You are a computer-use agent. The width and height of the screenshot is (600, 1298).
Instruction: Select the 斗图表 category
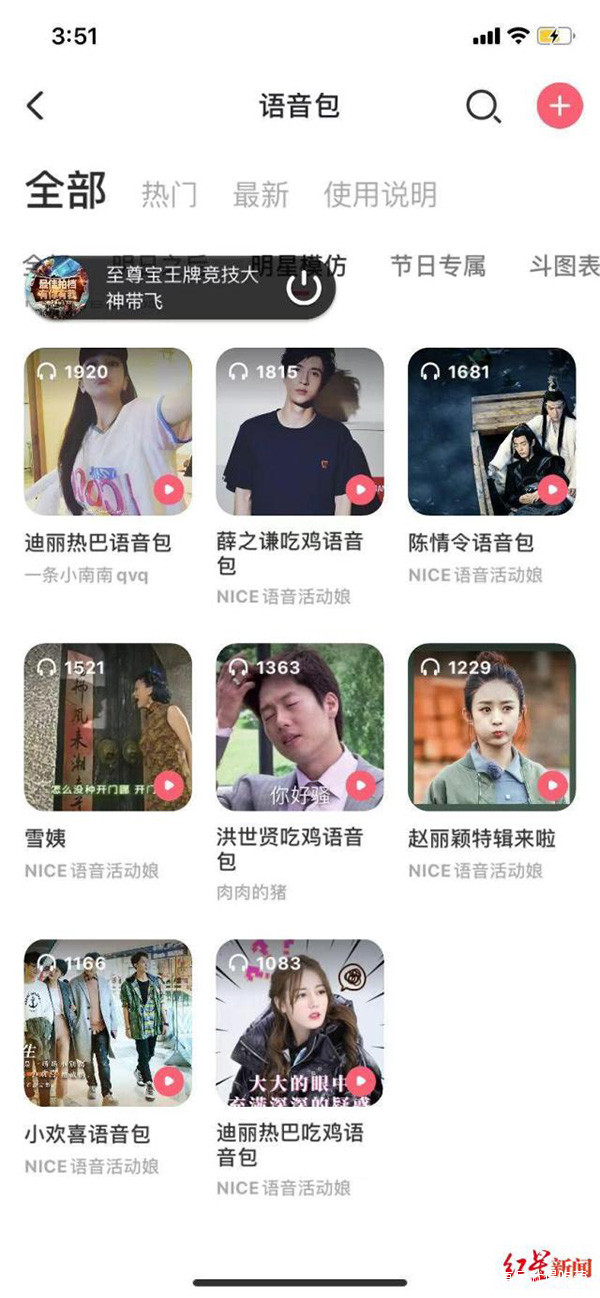coord(564,266)
